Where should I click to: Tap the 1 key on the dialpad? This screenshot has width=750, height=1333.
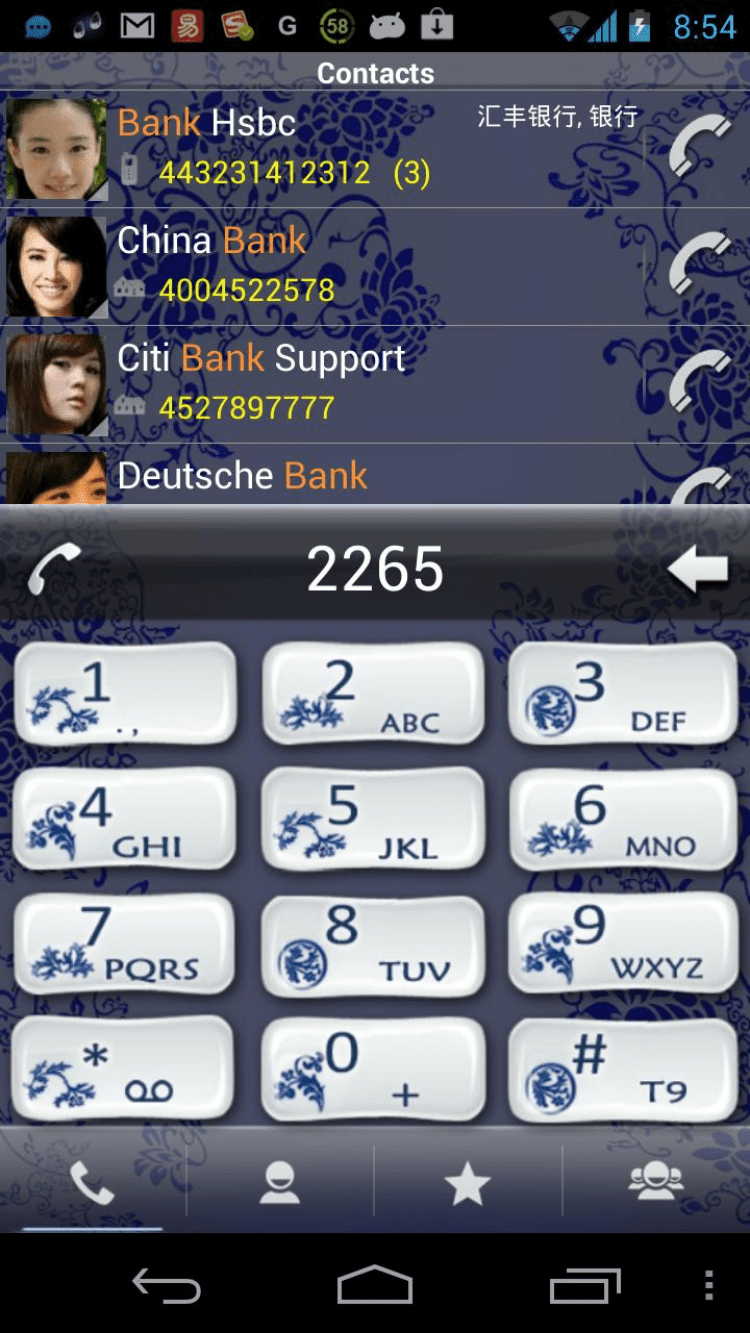125,694
